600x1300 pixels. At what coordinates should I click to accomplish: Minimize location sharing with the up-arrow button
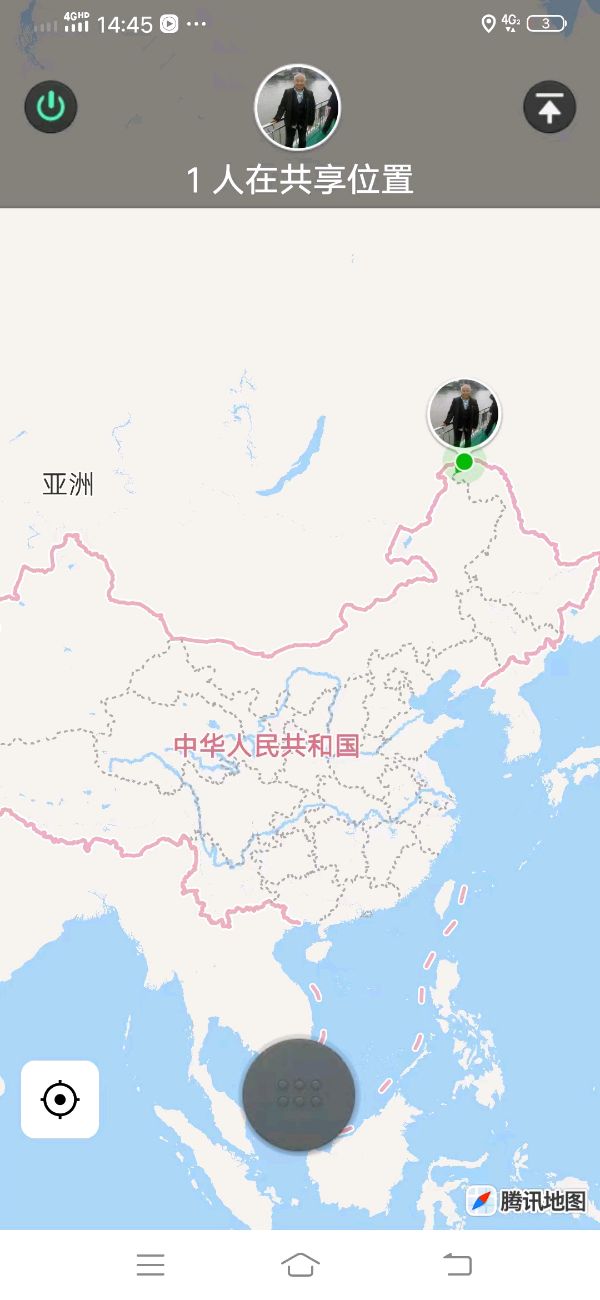[x=549, y=107]
